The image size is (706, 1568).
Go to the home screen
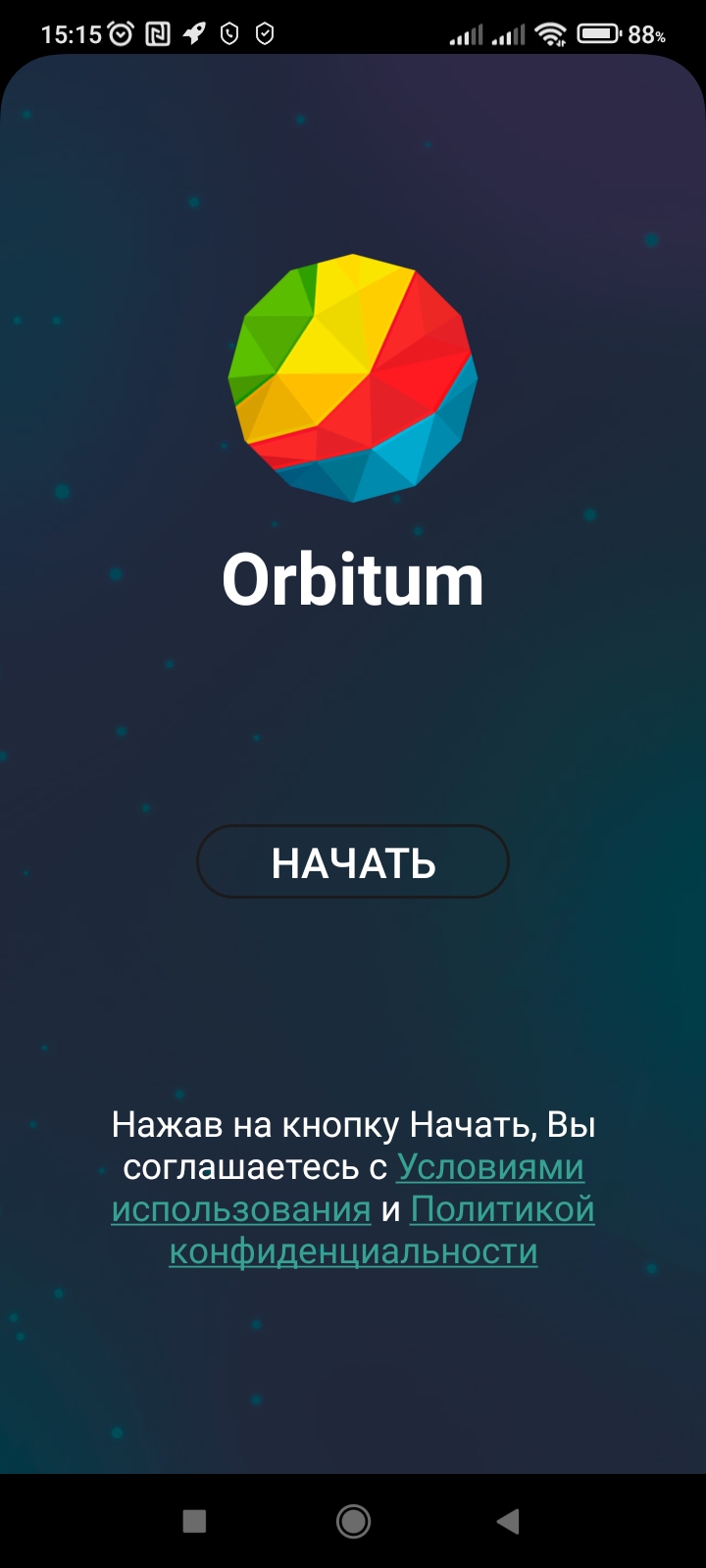coord(353,1521)
